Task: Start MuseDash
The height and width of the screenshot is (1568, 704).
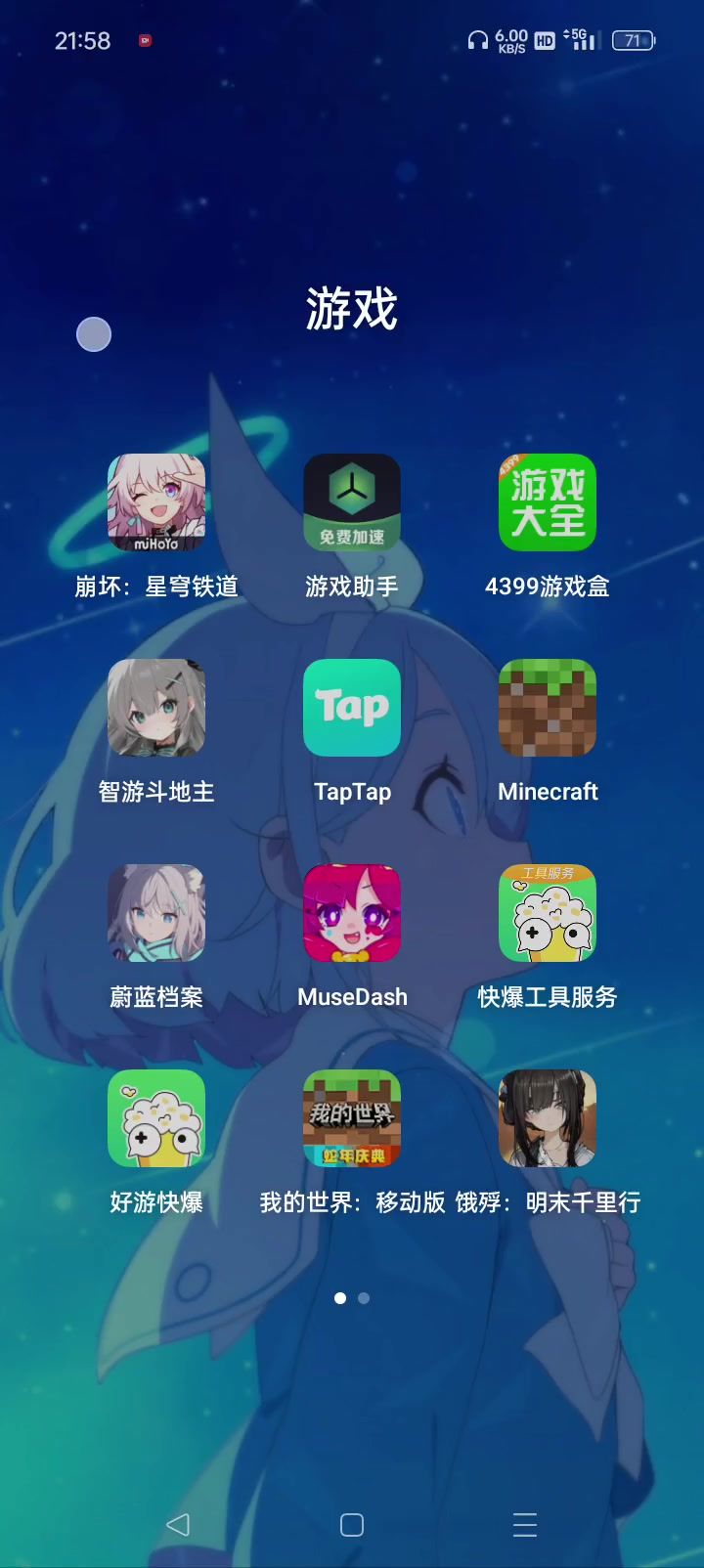Action: tap(352, 913)
